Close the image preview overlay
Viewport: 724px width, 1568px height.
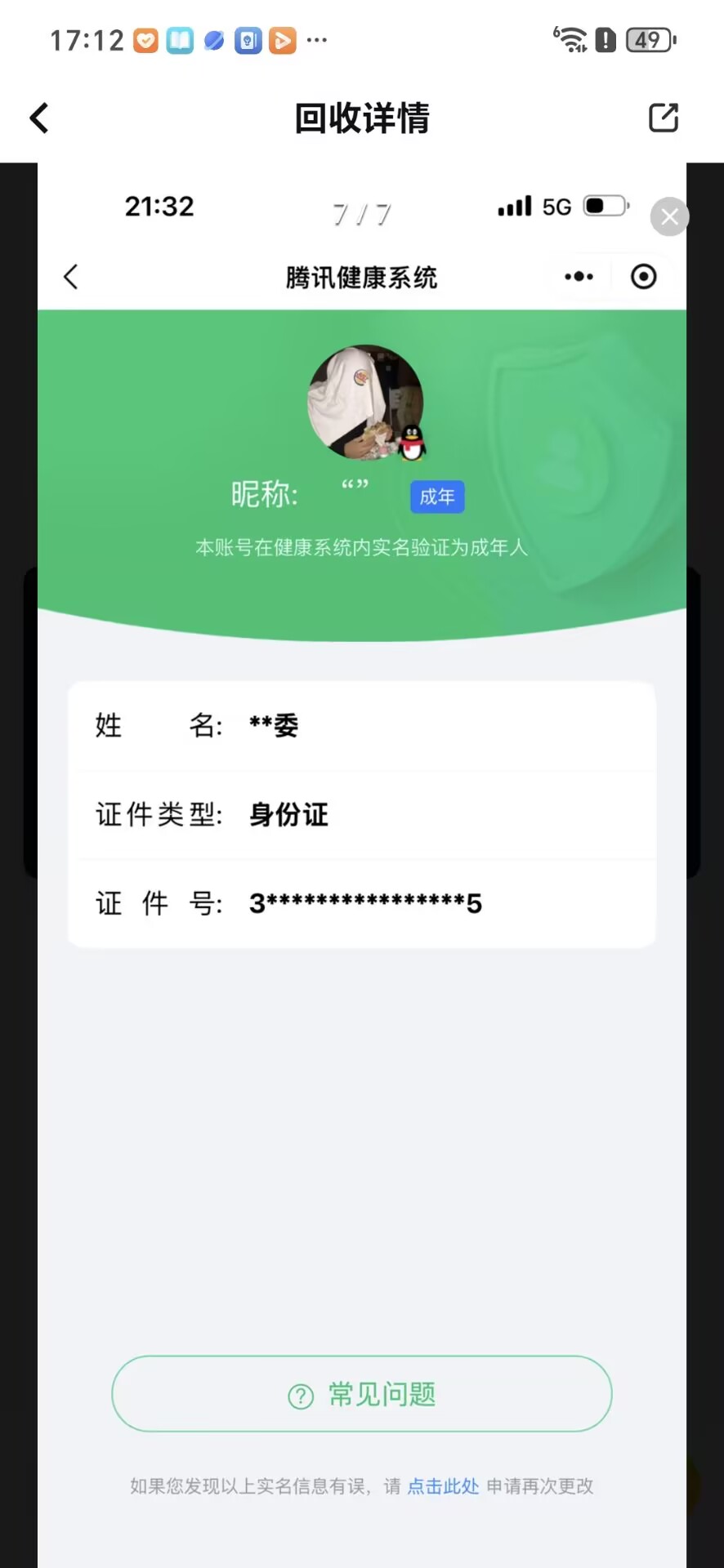pyautogui.click(x=669, y=216)
